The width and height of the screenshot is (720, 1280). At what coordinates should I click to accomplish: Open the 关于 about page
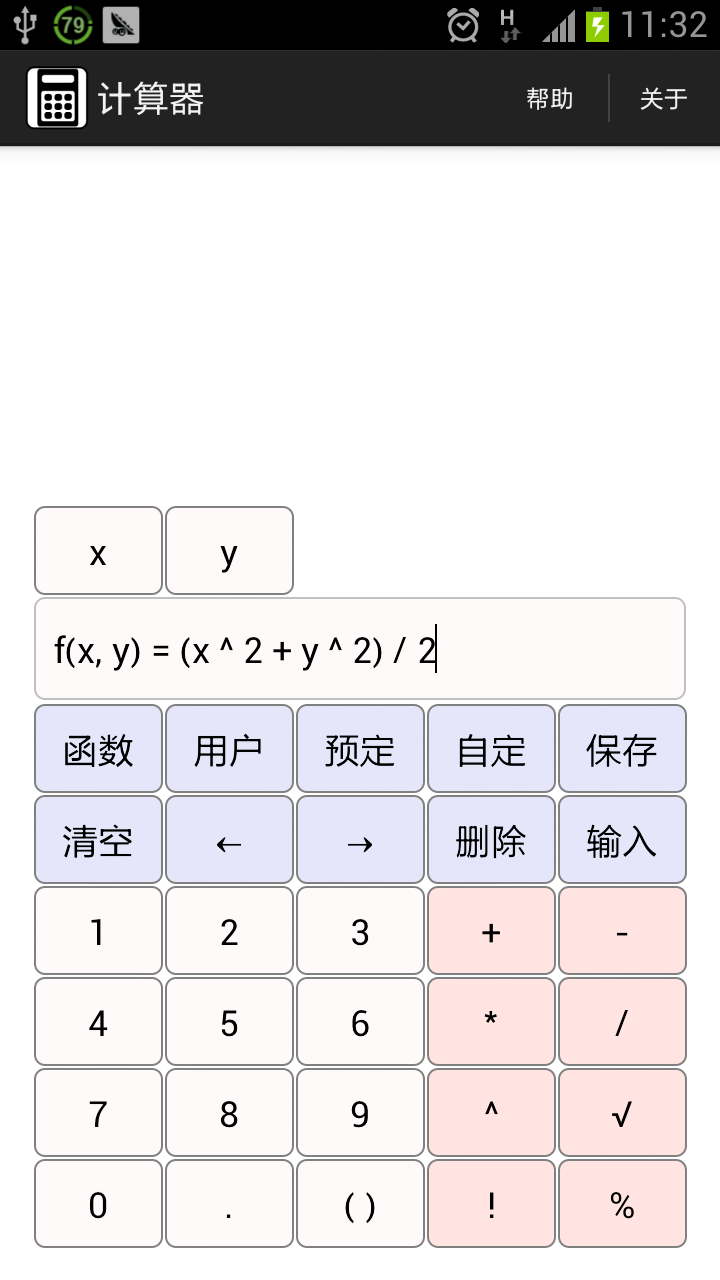click(x=664, y=99)
